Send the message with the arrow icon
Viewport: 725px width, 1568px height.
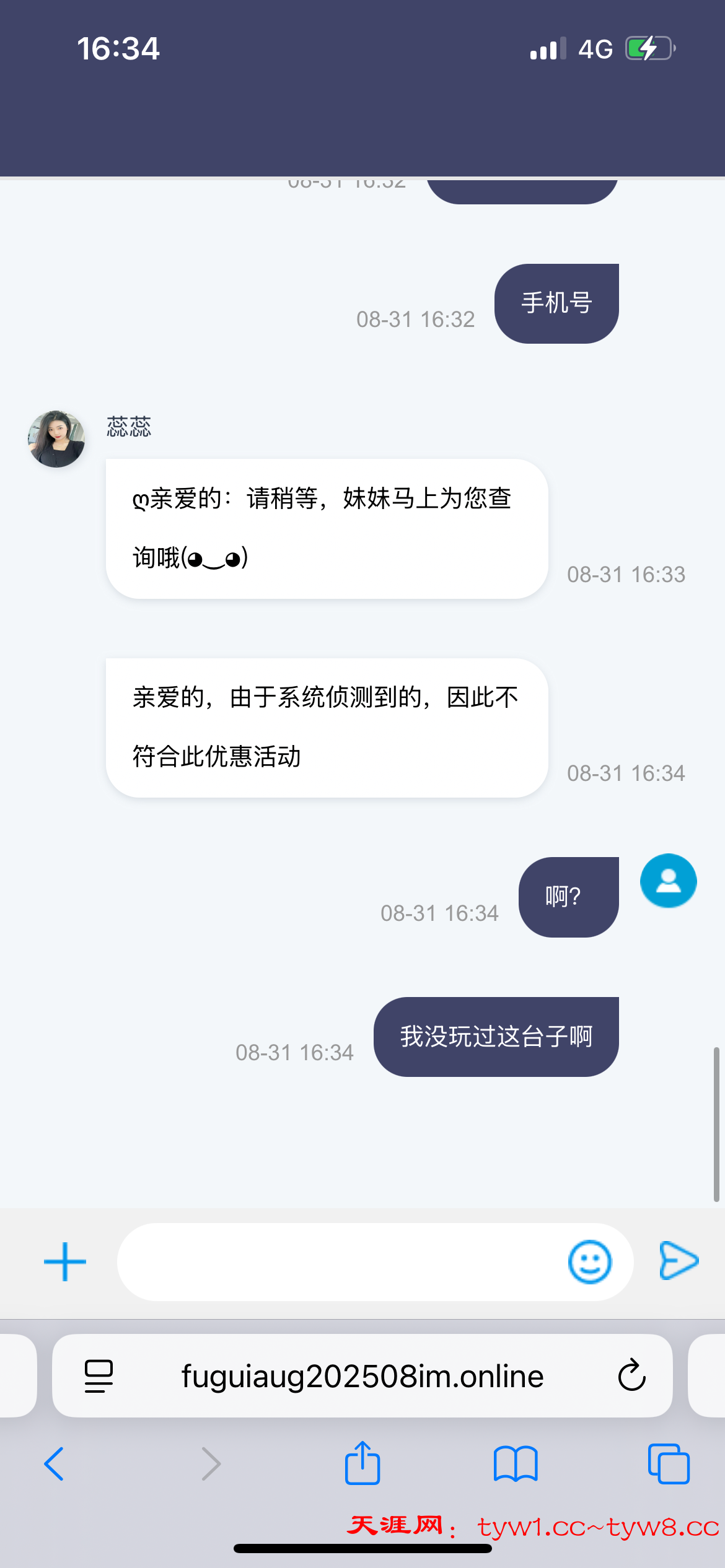pyautogui.click(x=679, y=1260)
